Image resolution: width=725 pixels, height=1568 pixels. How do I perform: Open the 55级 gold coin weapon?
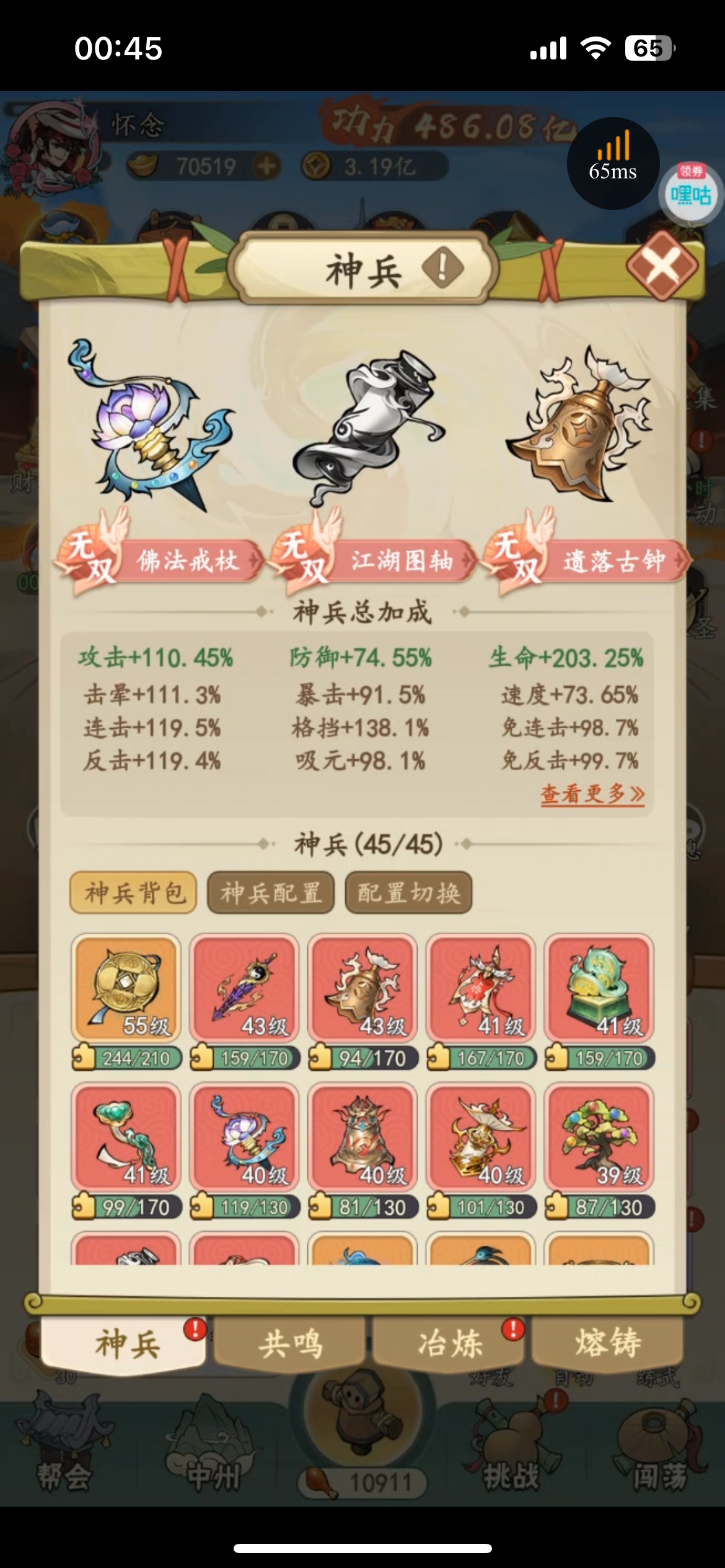[x=126, y=988]
